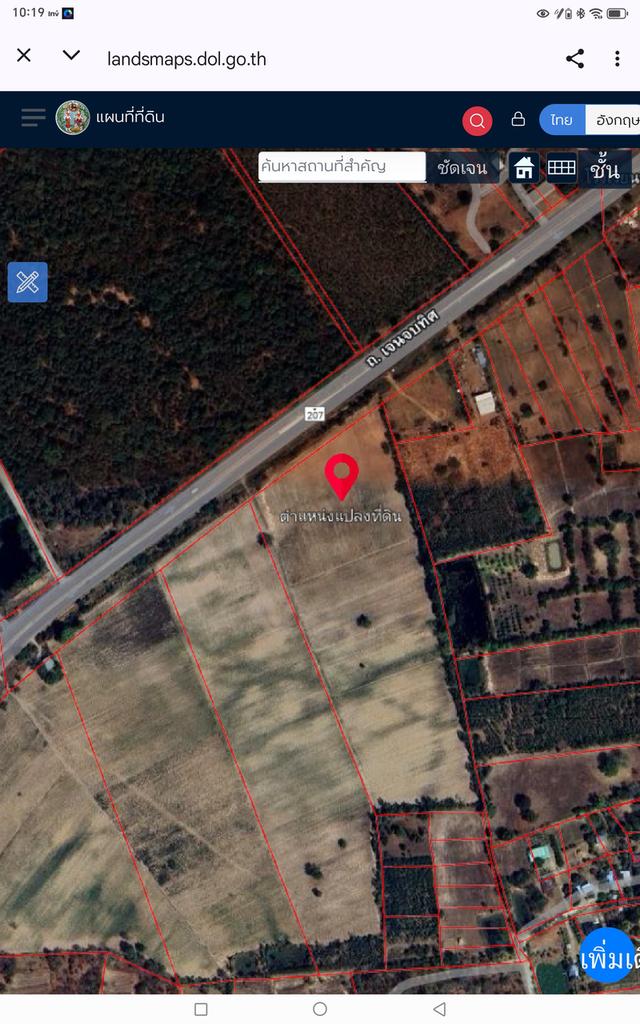Open the ชั้น layers menu

605,169
